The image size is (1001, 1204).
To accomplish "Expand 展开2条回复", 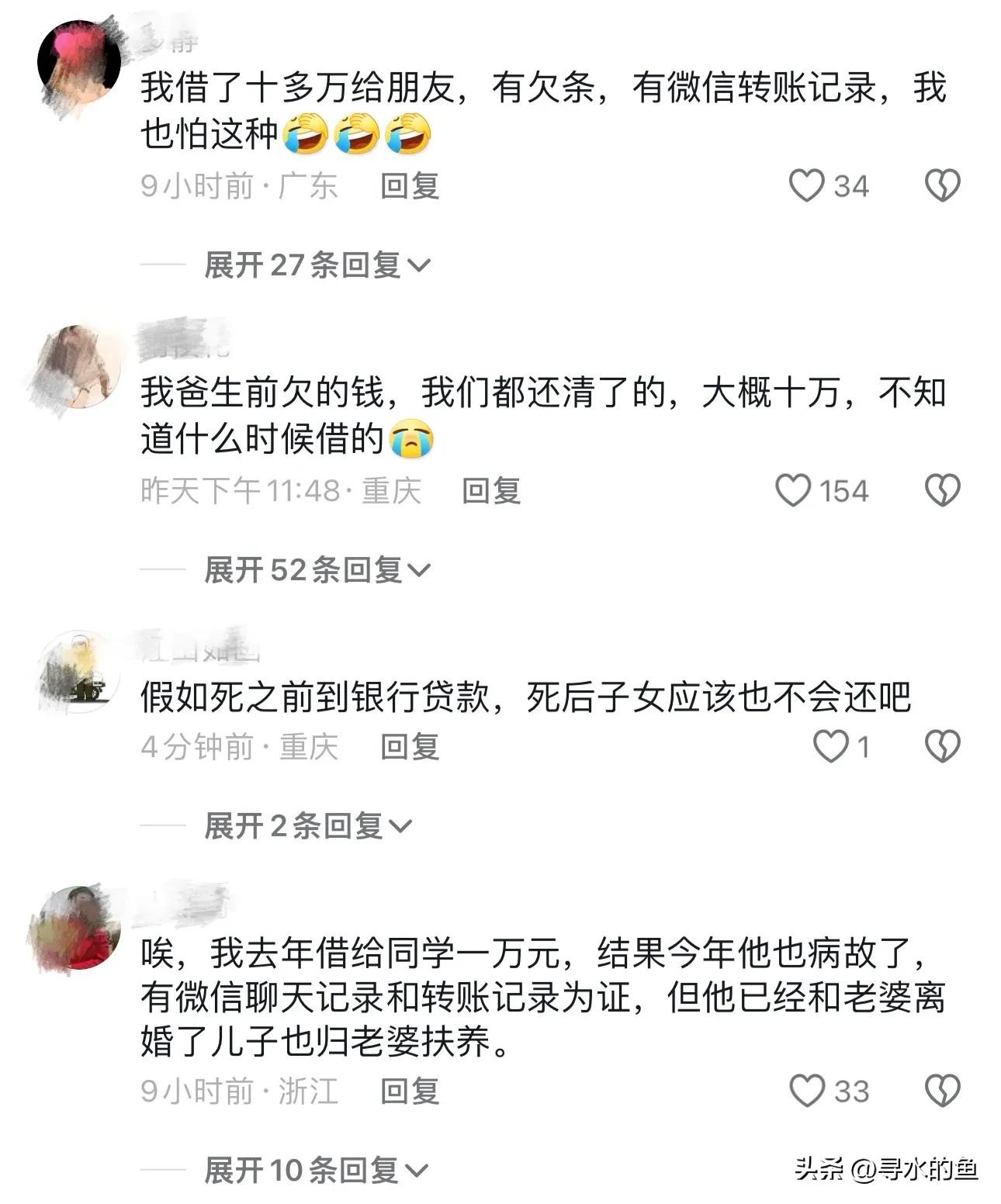I will click(x=307, y=826).
